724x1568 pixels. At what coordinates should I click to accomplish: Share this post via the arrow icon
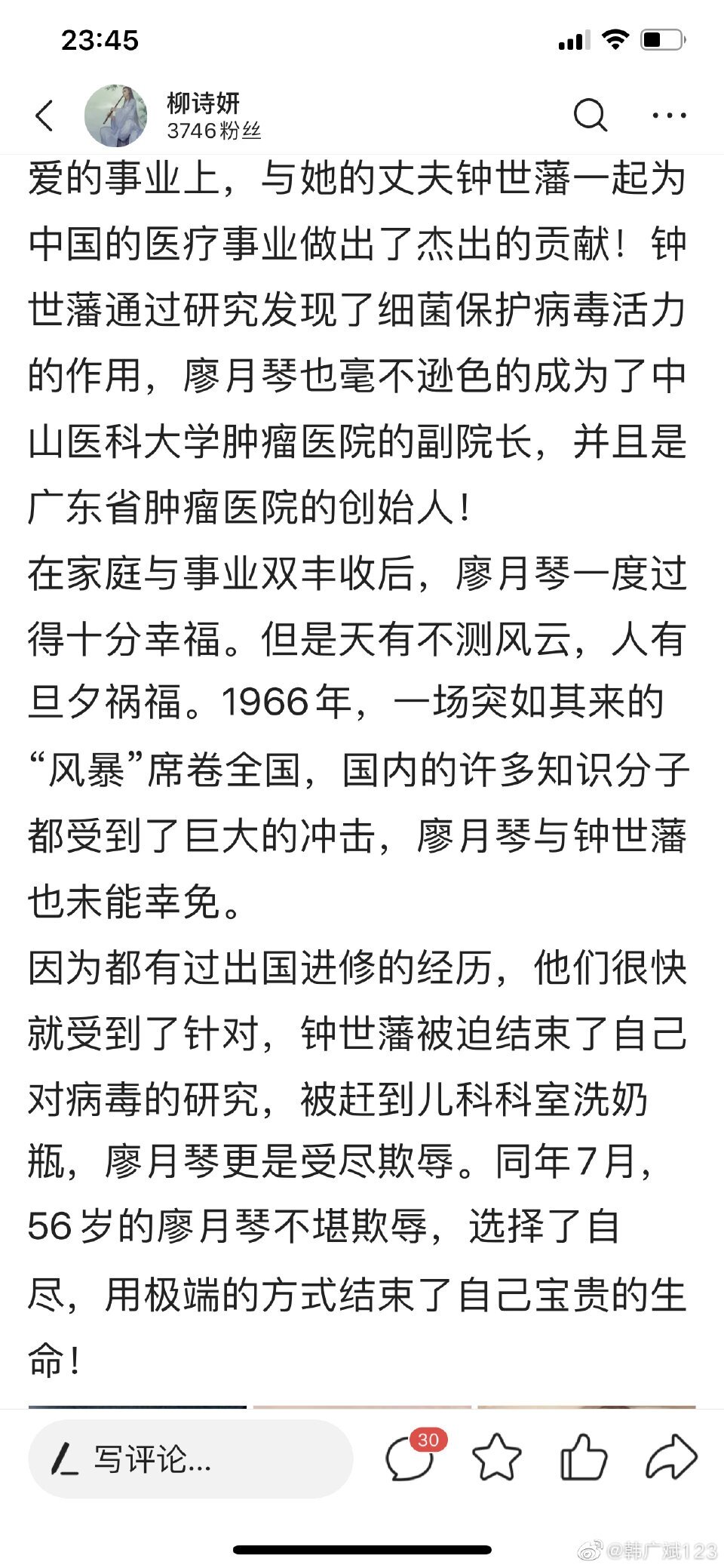[670, 1457]
